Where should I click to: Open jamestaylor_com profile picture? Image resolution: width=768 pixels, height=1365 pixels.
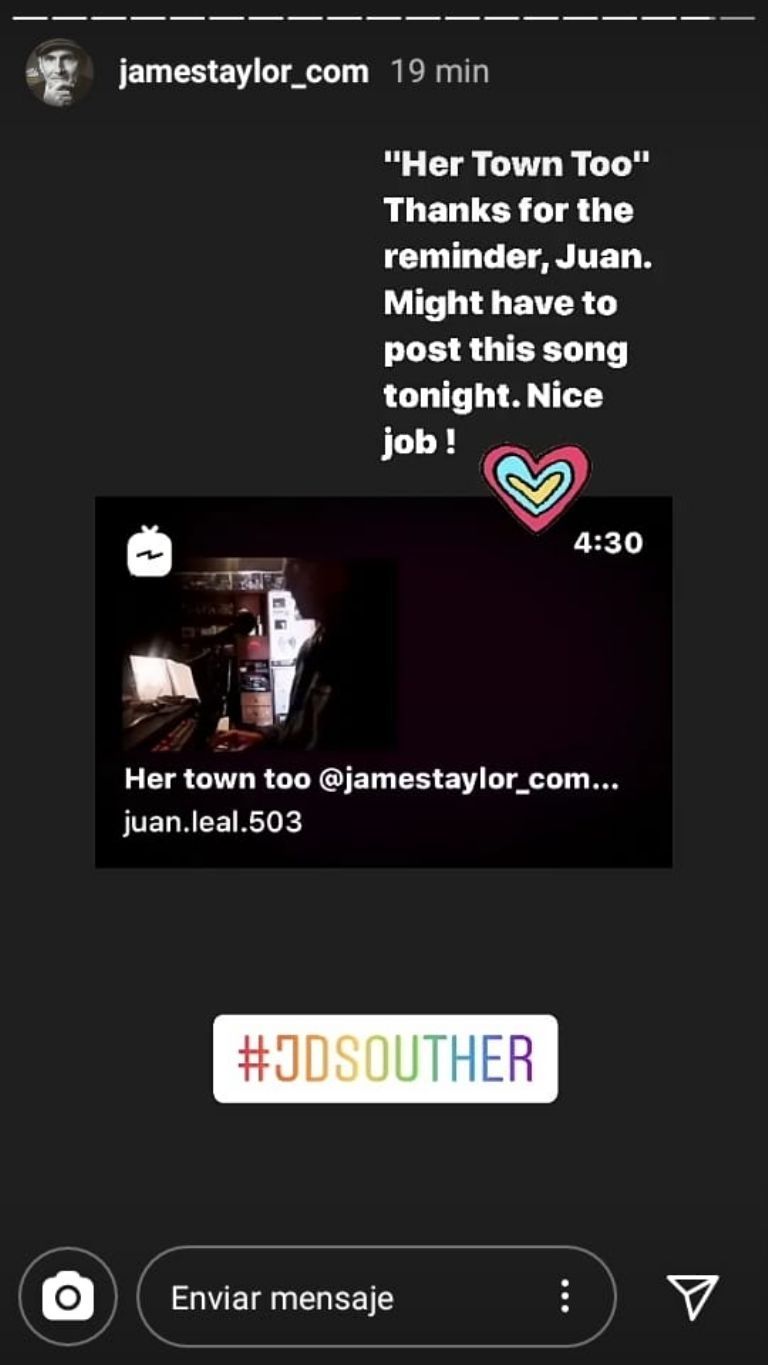coord(59,72)
